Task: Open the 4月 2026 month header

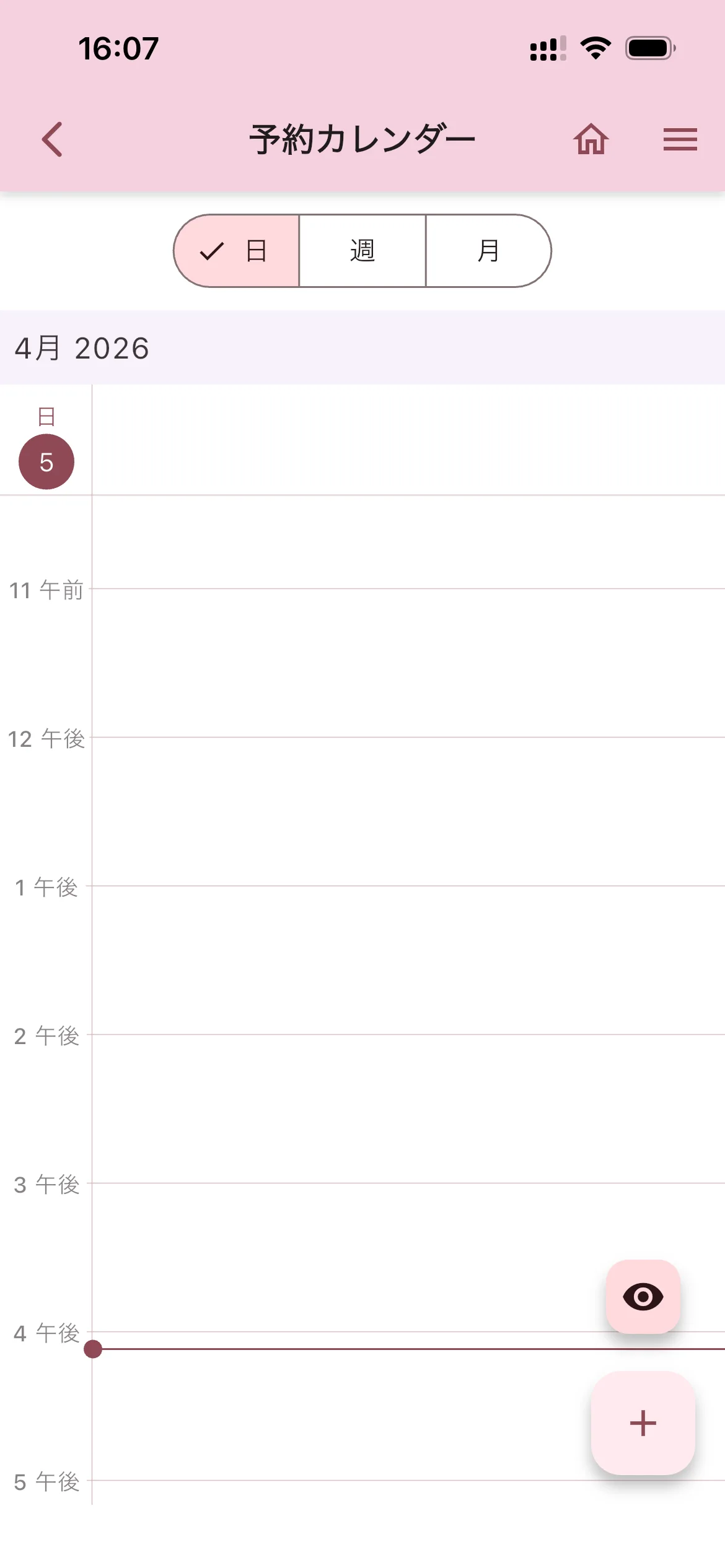Action: (82, 348)
